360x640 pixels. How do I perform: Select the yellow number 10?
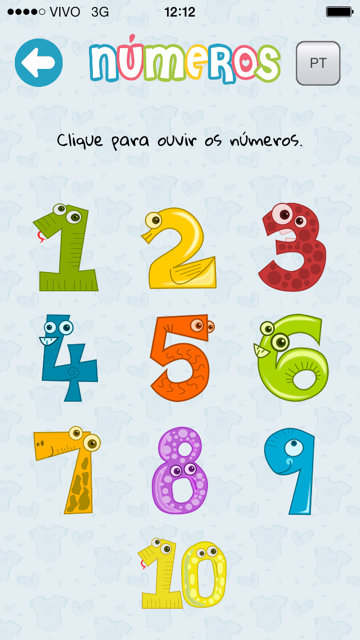click(182, 573)
